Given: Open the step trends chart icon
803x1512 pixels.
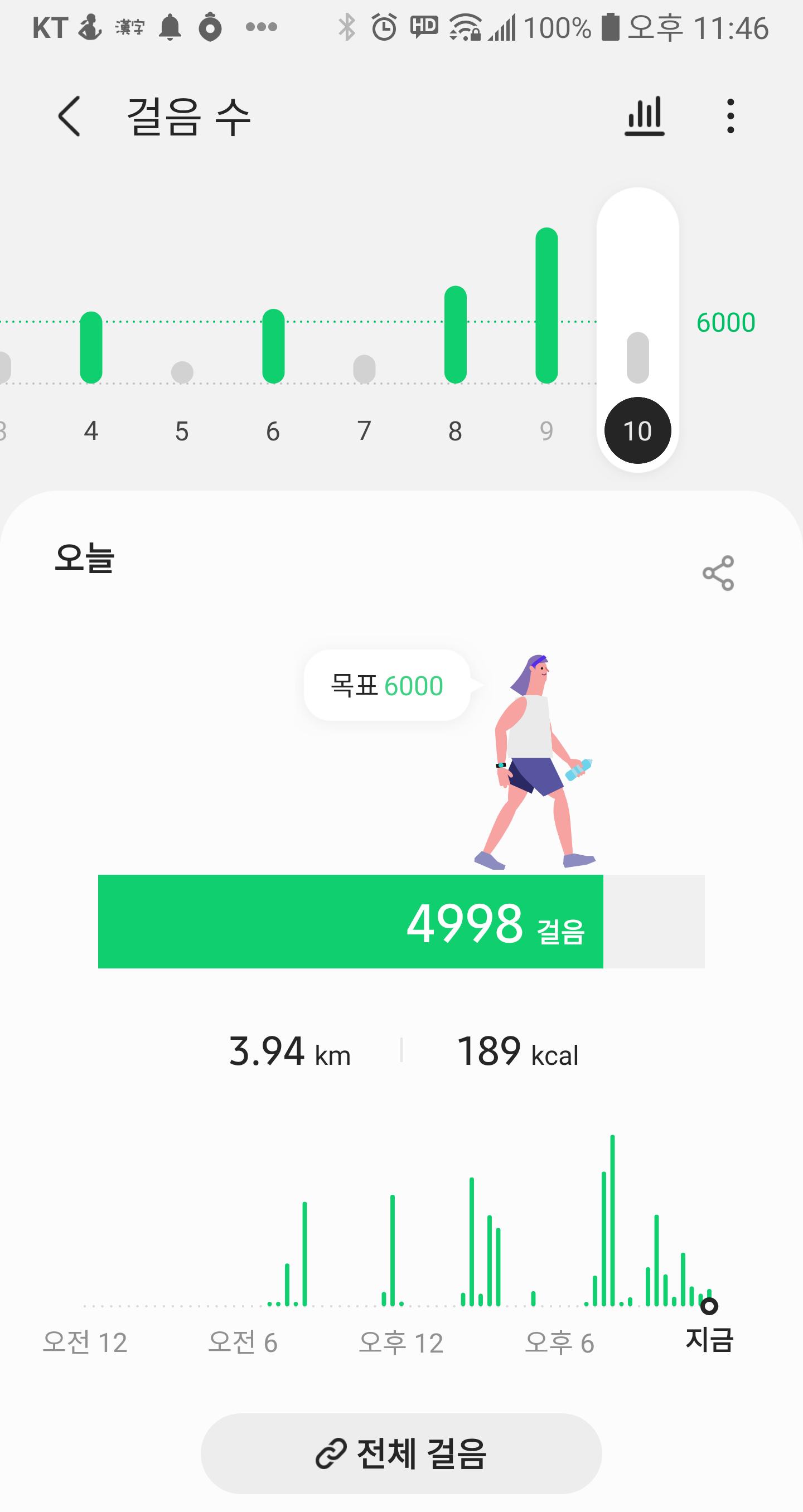Looking at the screenshot, I should click(x=644, y=116).
